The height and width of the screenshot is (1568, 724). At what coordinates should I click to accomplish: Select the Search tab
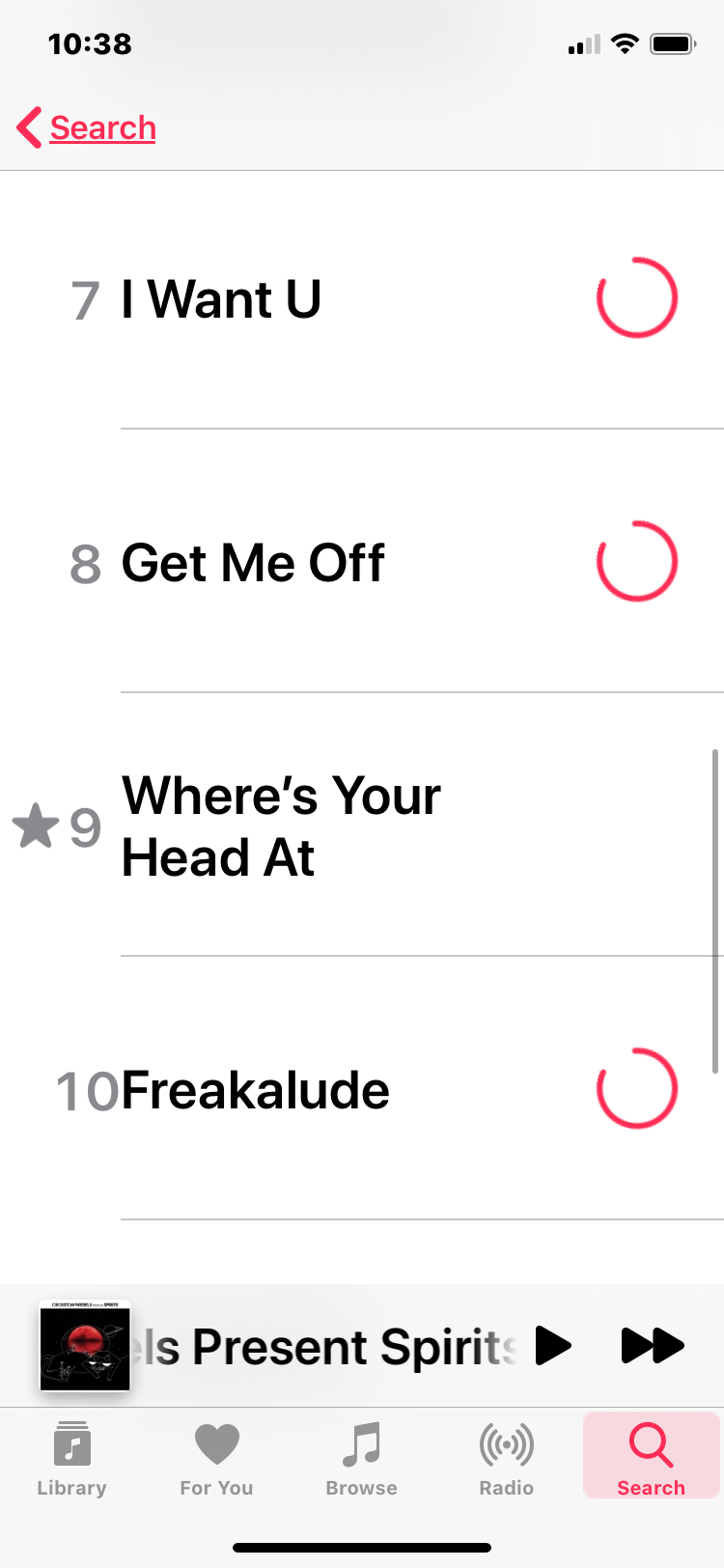652,1458
